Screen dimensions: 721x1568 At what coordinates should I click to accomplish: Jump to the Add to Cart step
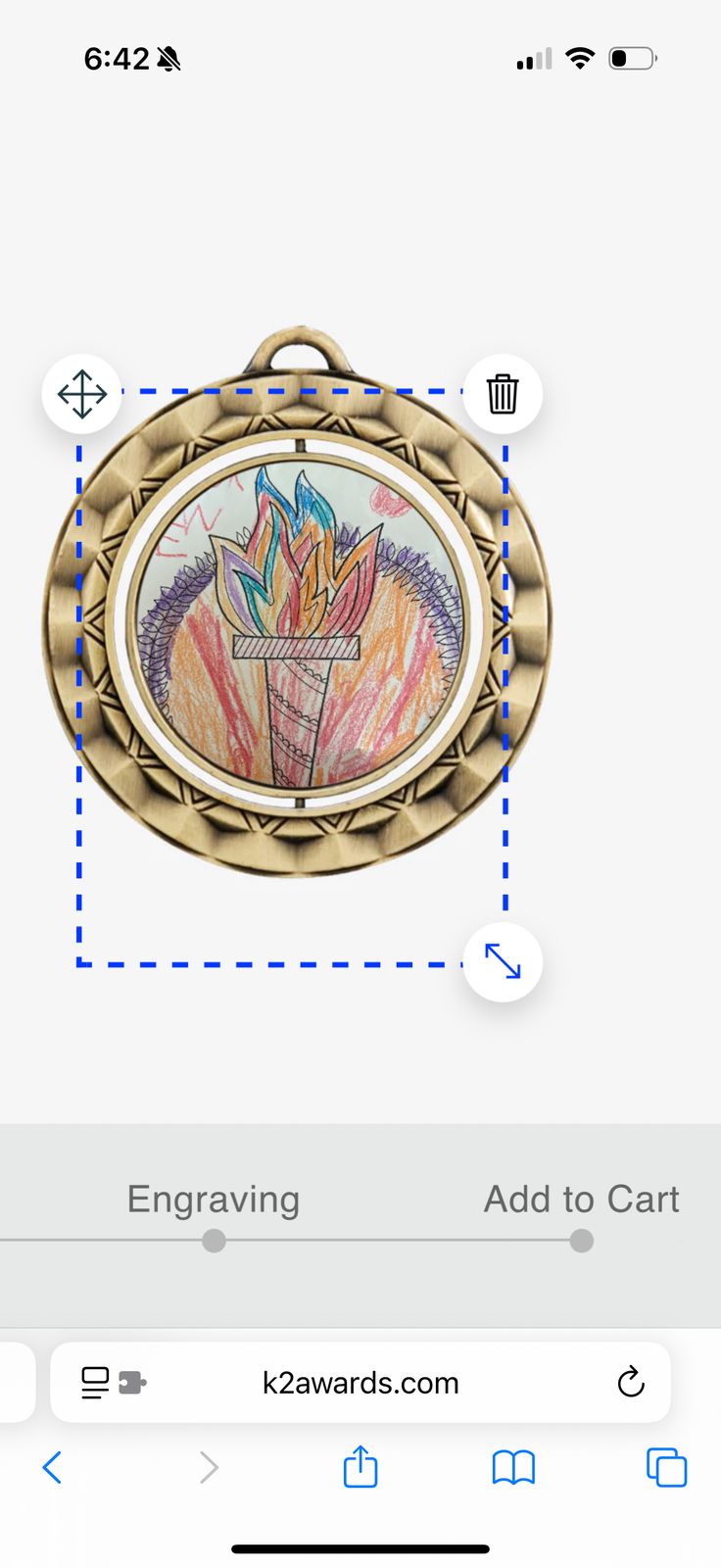[x=582, y=1200]
